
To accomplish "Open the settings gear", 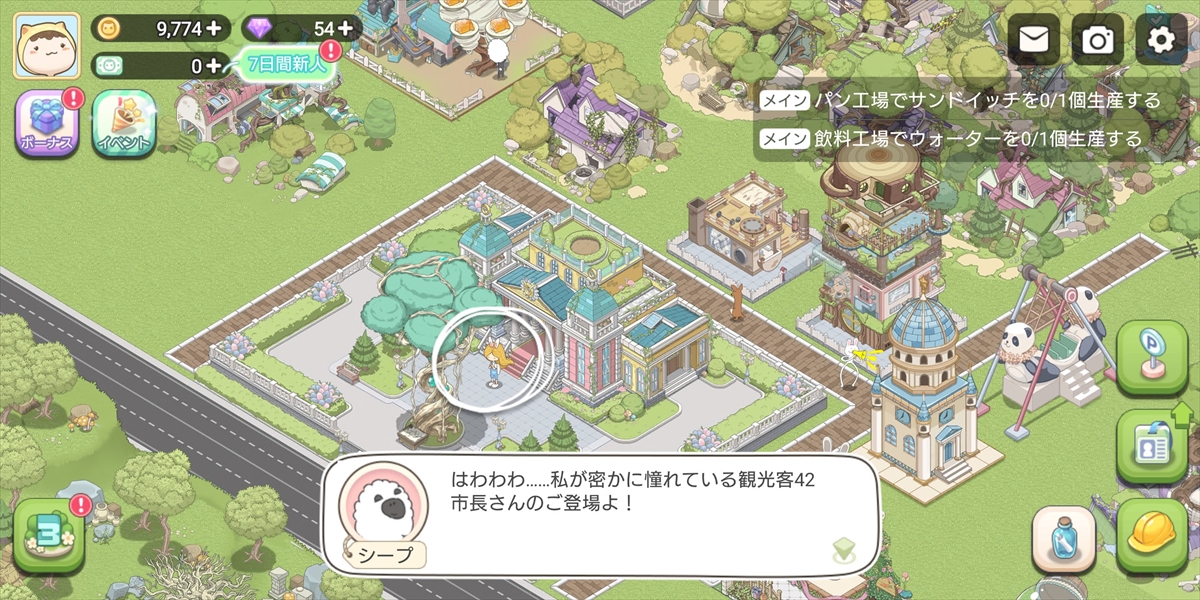I will pyautogui.click(x=1161, y=40).
